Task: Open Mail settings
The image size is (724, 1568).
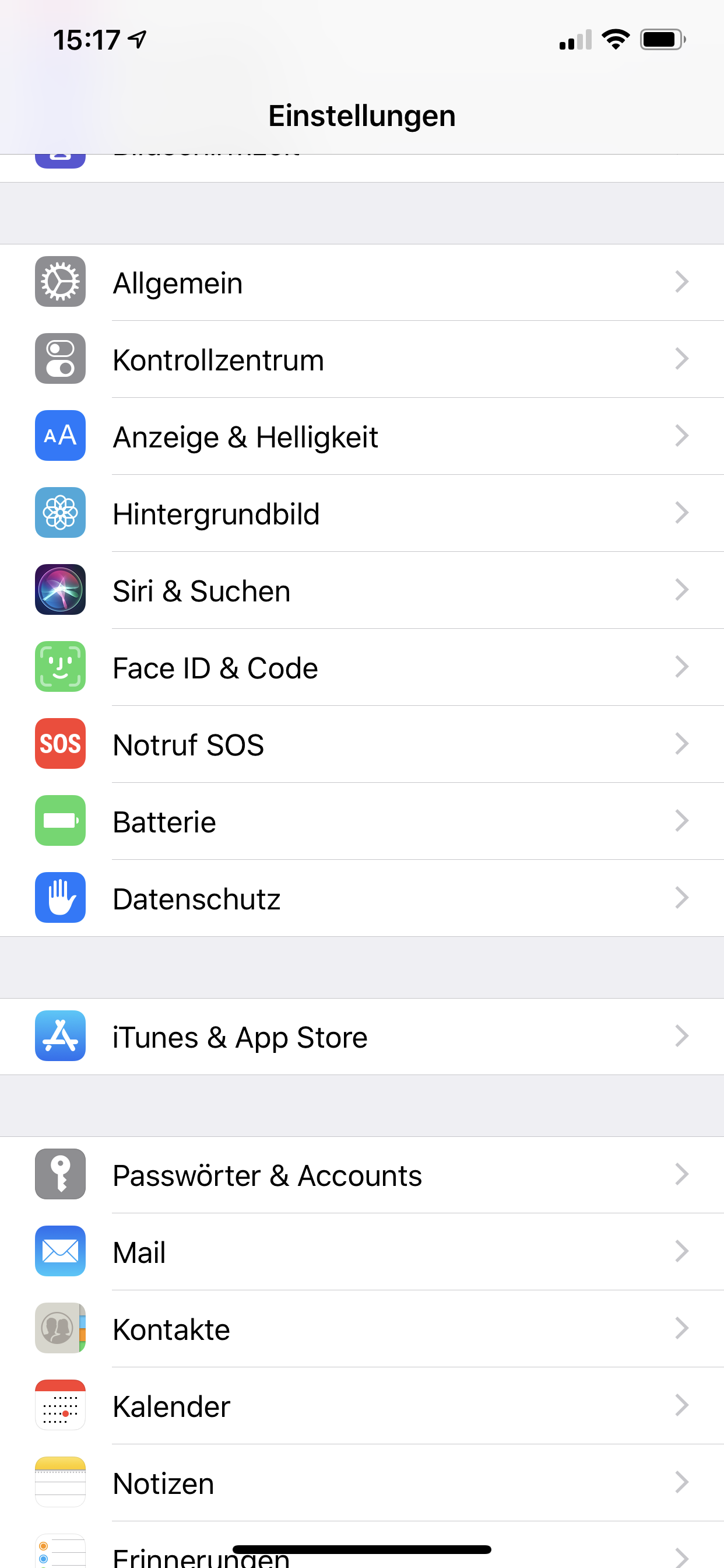Action: coord(361,1252)
